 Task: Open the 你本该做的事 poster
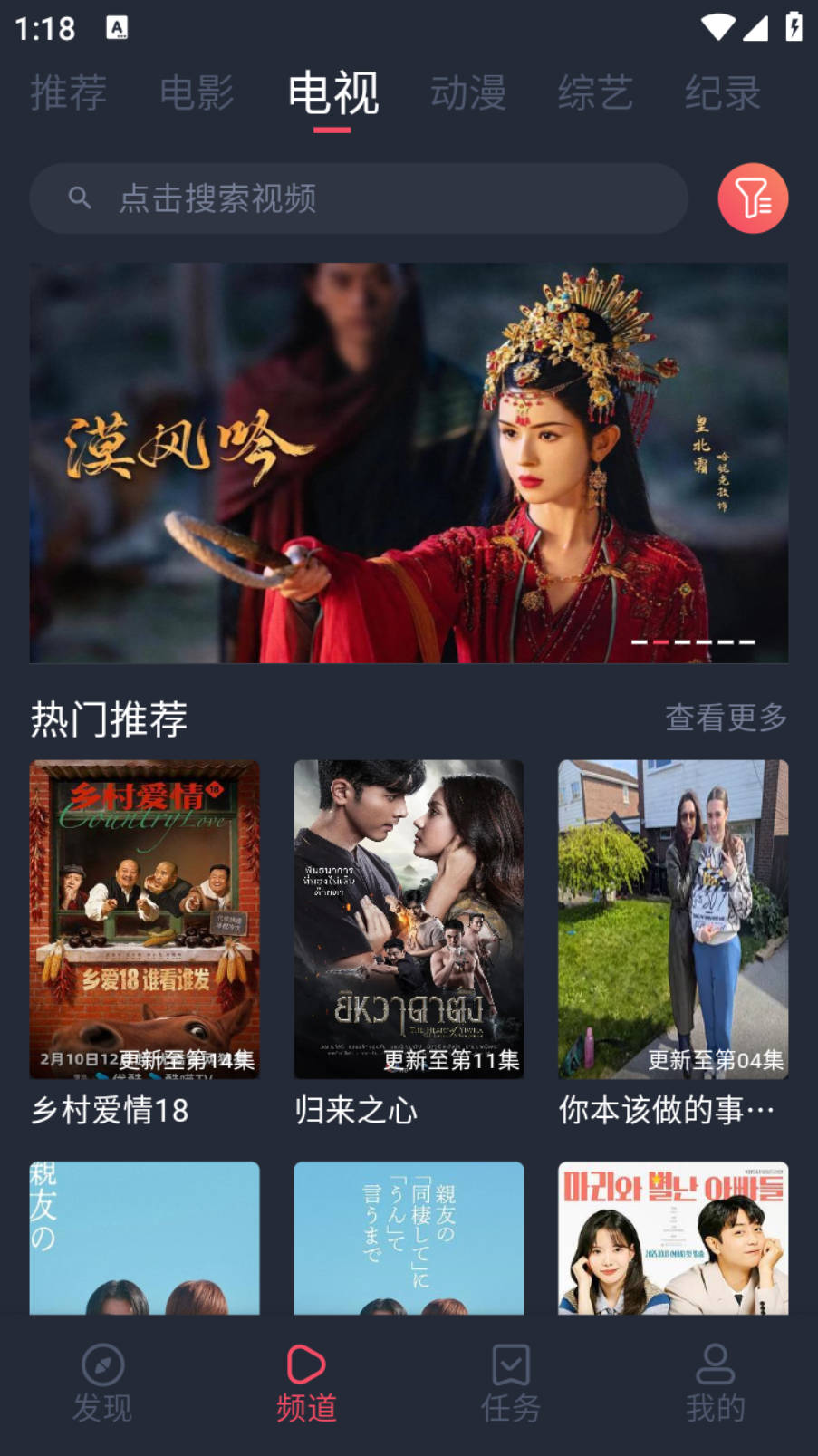pos(671,920)
